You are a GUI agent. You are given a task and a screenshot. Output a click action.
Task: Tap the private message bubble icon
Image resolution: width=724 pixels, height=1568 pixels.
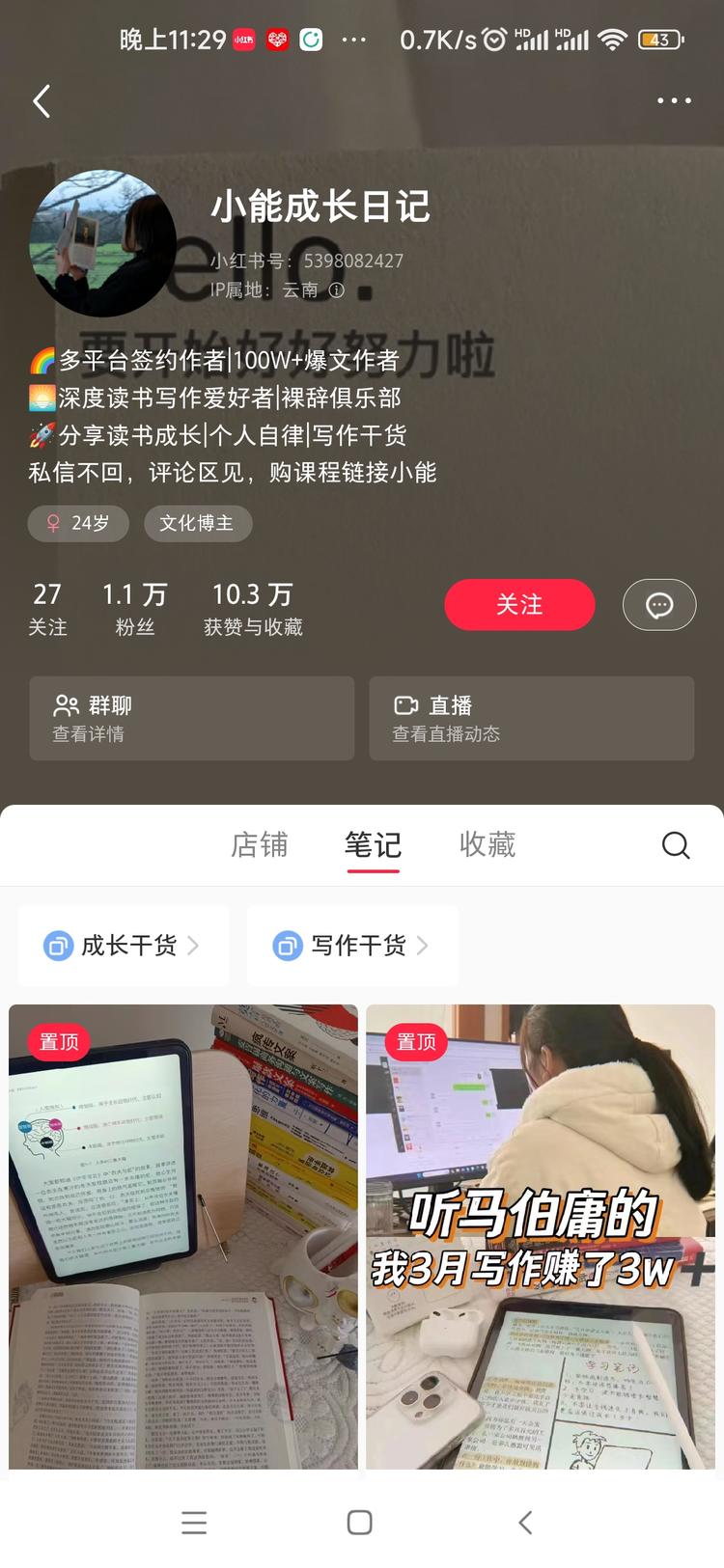pyautogui.click(x=659, y=605)
